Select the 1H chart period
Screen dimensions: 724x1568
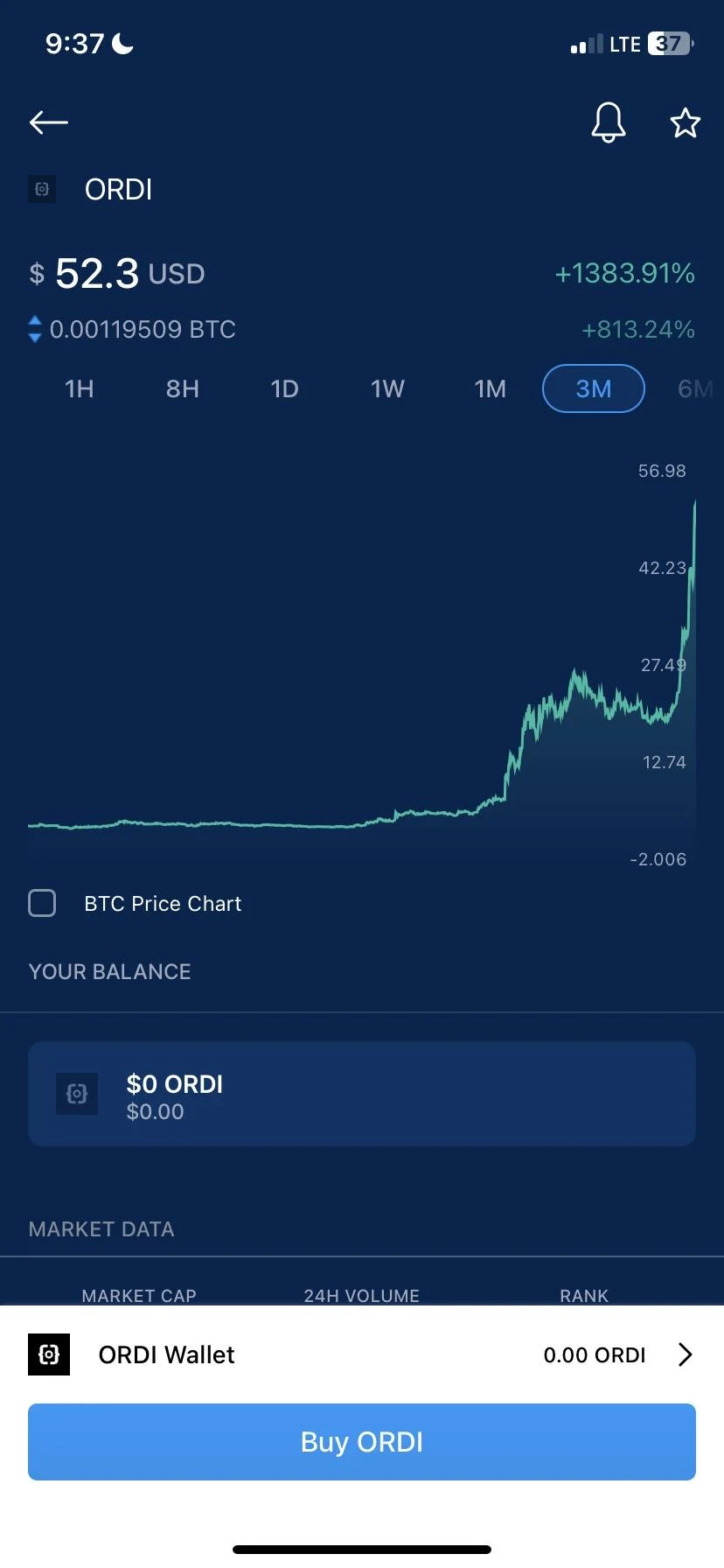(x=80, y=388)
